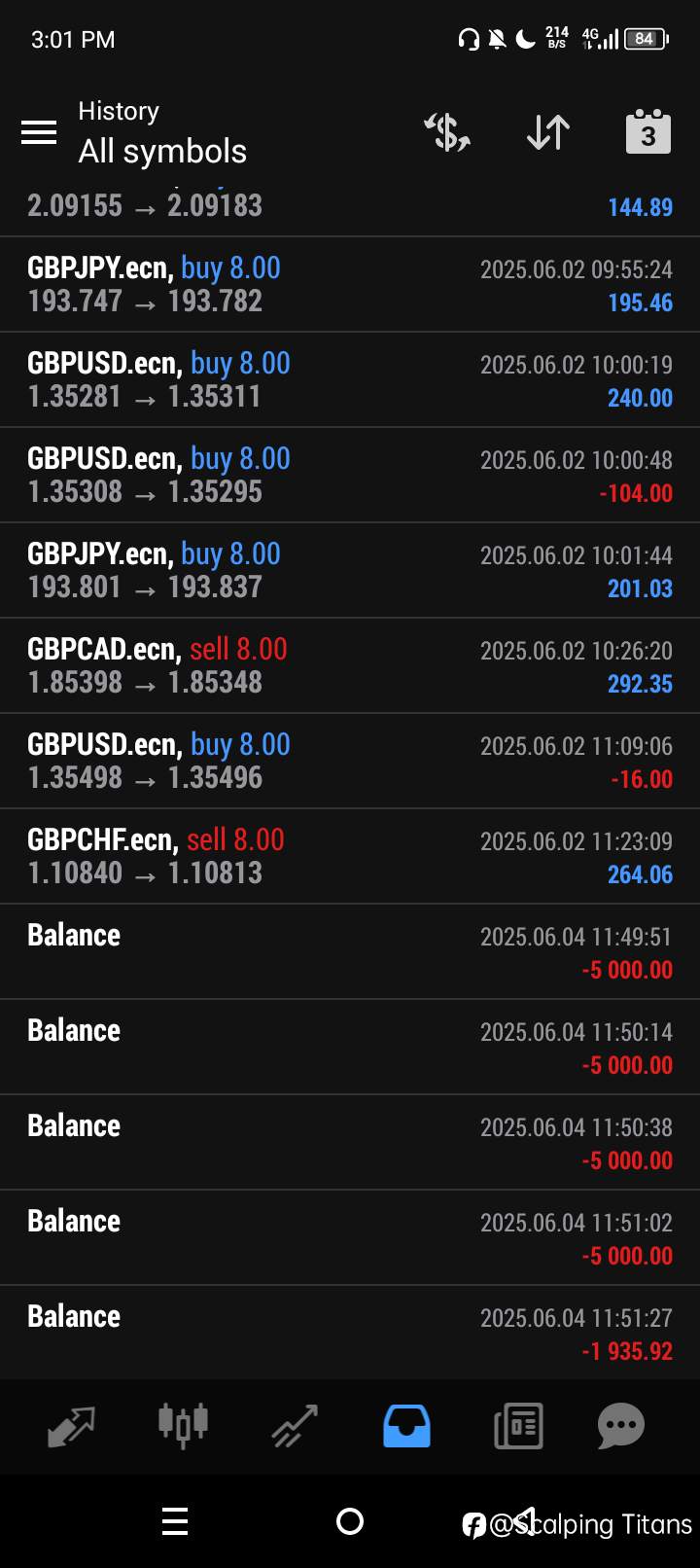Screen dimensions: 700x1568
Task: Open the calendar date range picker
Action: pyautogui.click(x=648, y=131)
